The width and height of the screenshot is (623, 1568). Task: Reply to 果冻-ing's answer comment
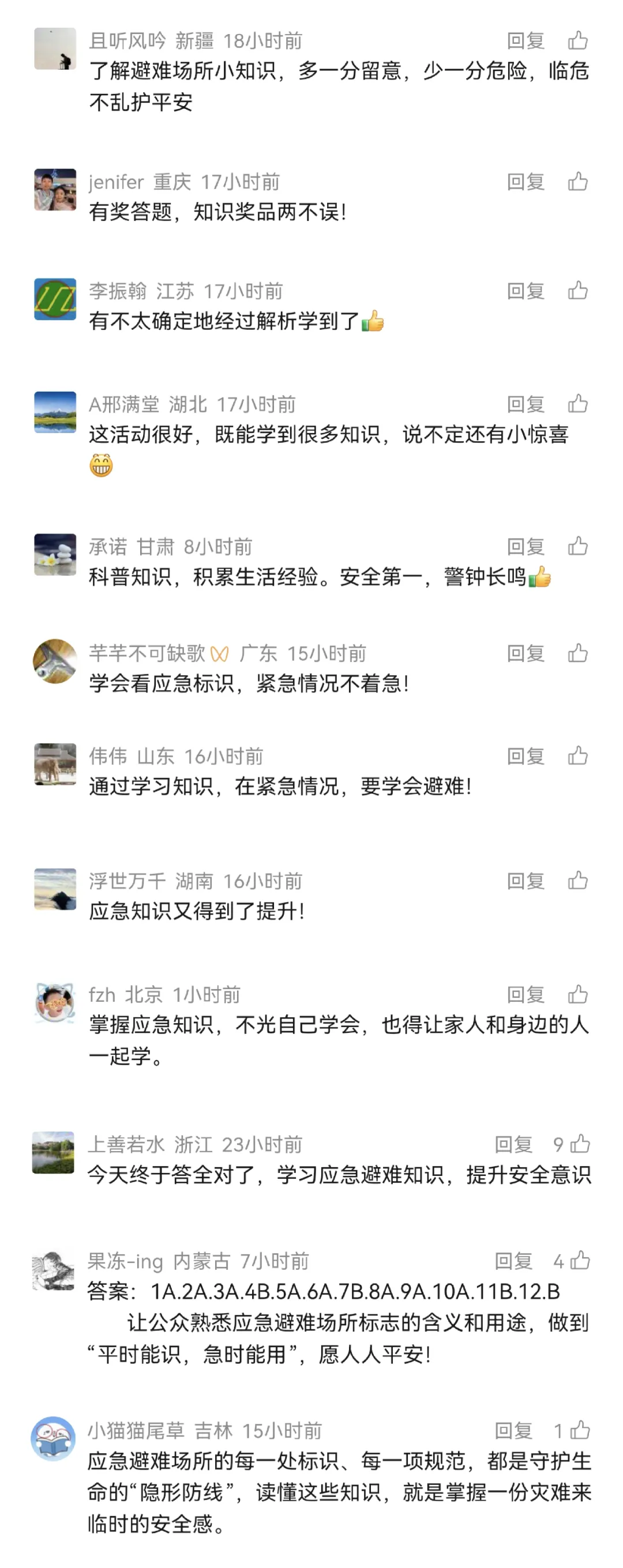point(513,1261)
